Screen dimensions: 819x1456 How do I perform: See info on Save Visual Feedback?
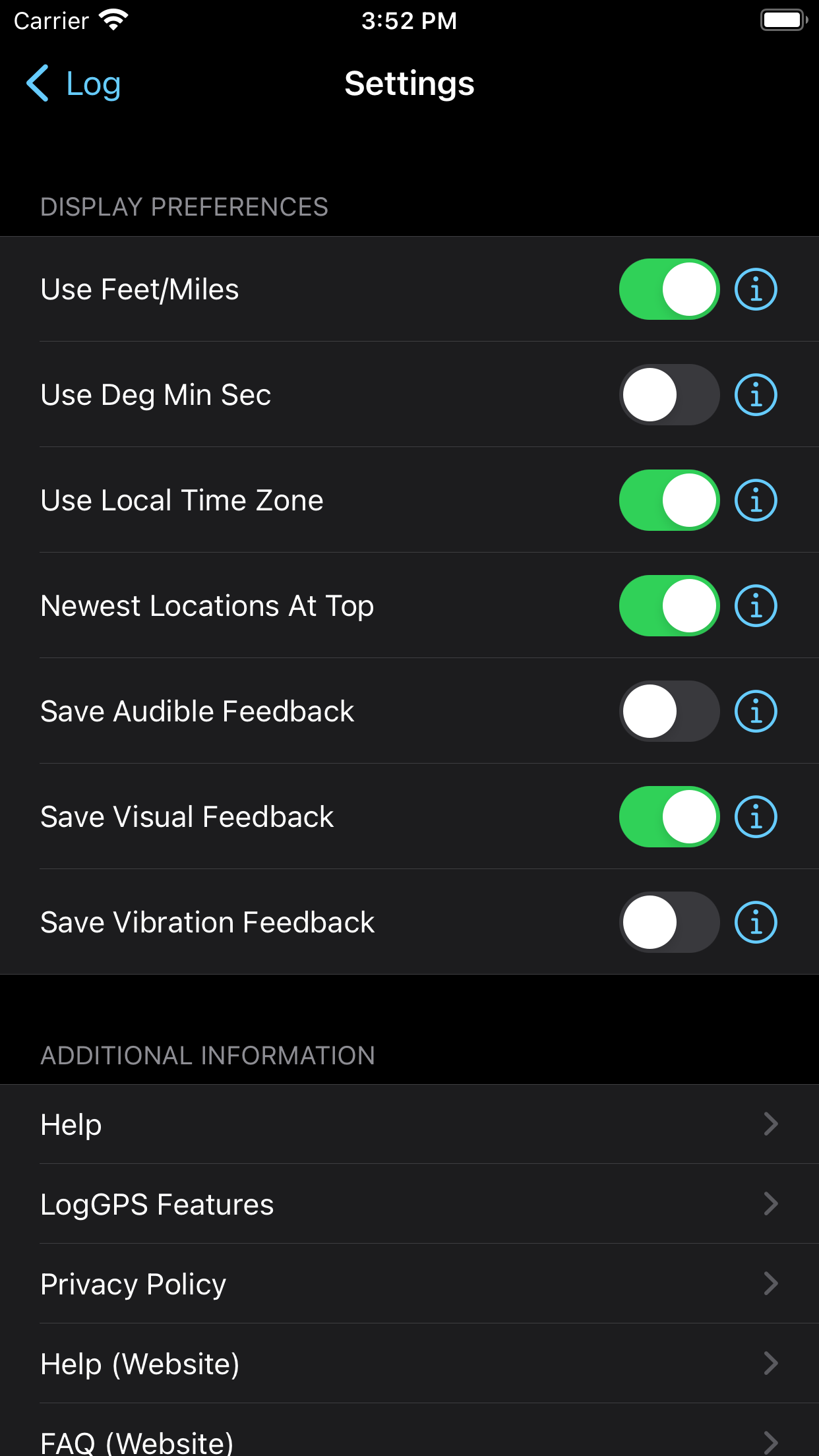tap(756, 817)
